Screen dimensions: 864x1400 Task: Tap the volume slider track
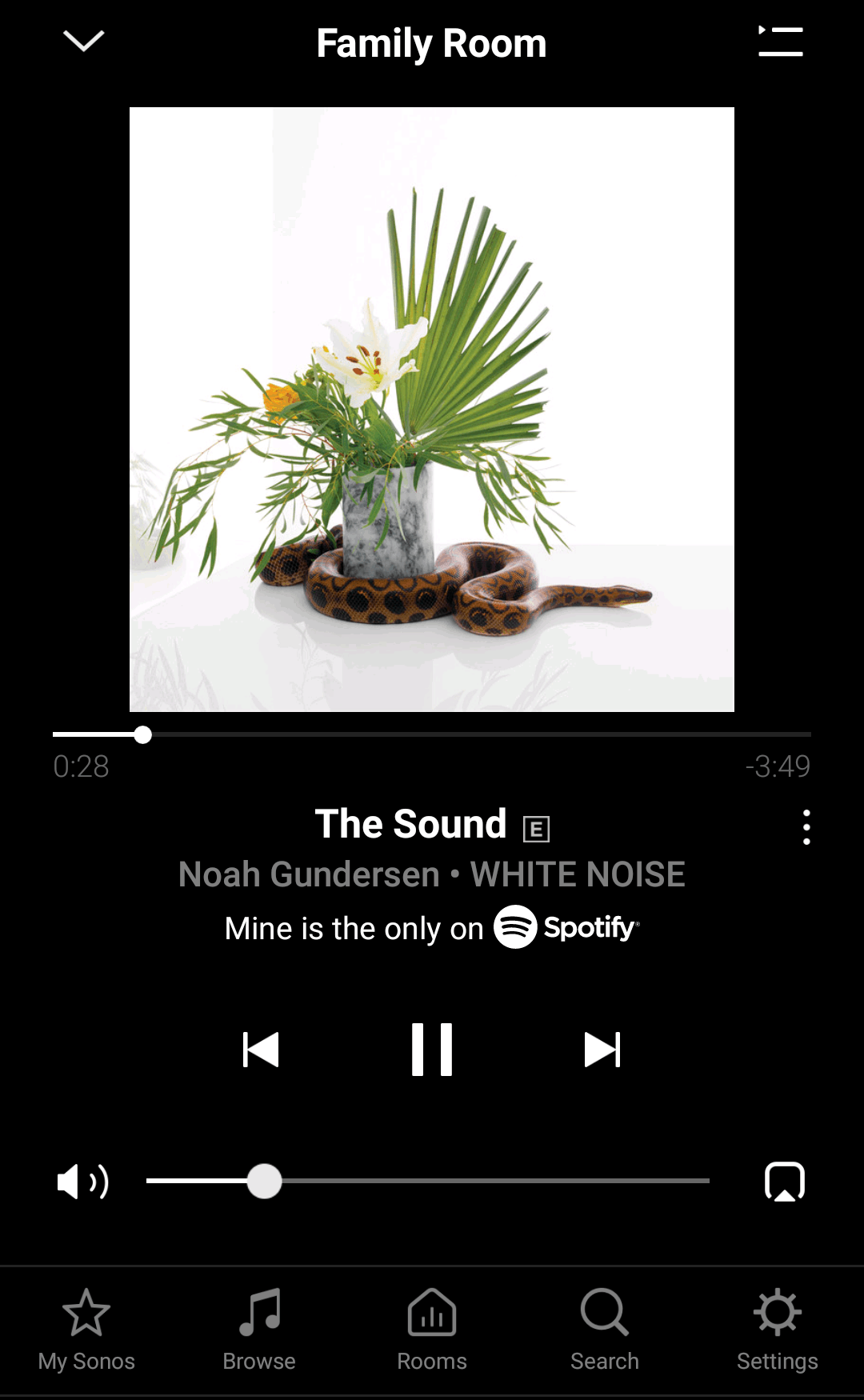coord(428,1181)
